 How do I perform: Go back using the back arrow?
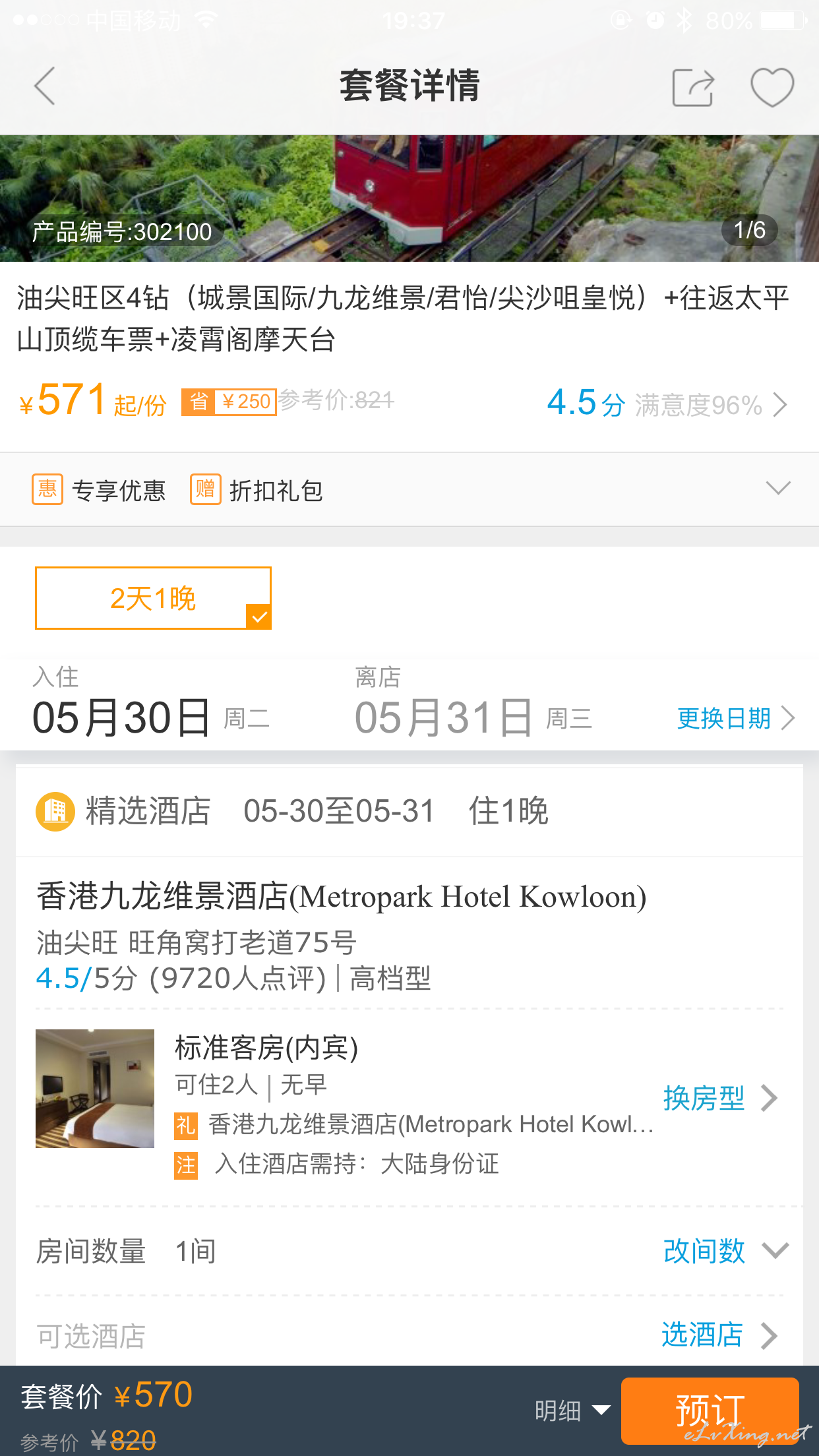45,86
